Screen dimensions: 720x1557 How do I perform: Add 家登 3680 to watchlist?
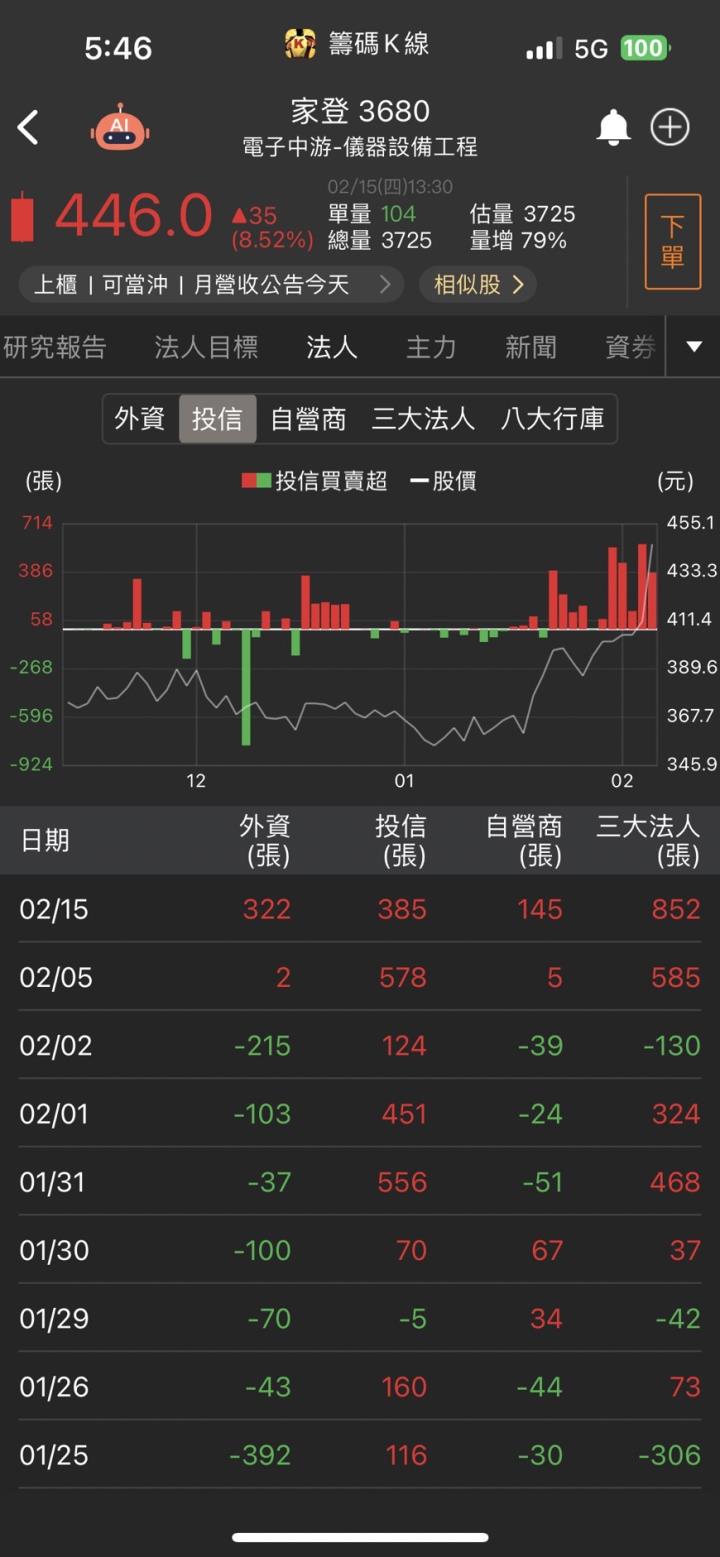point(670,128)
